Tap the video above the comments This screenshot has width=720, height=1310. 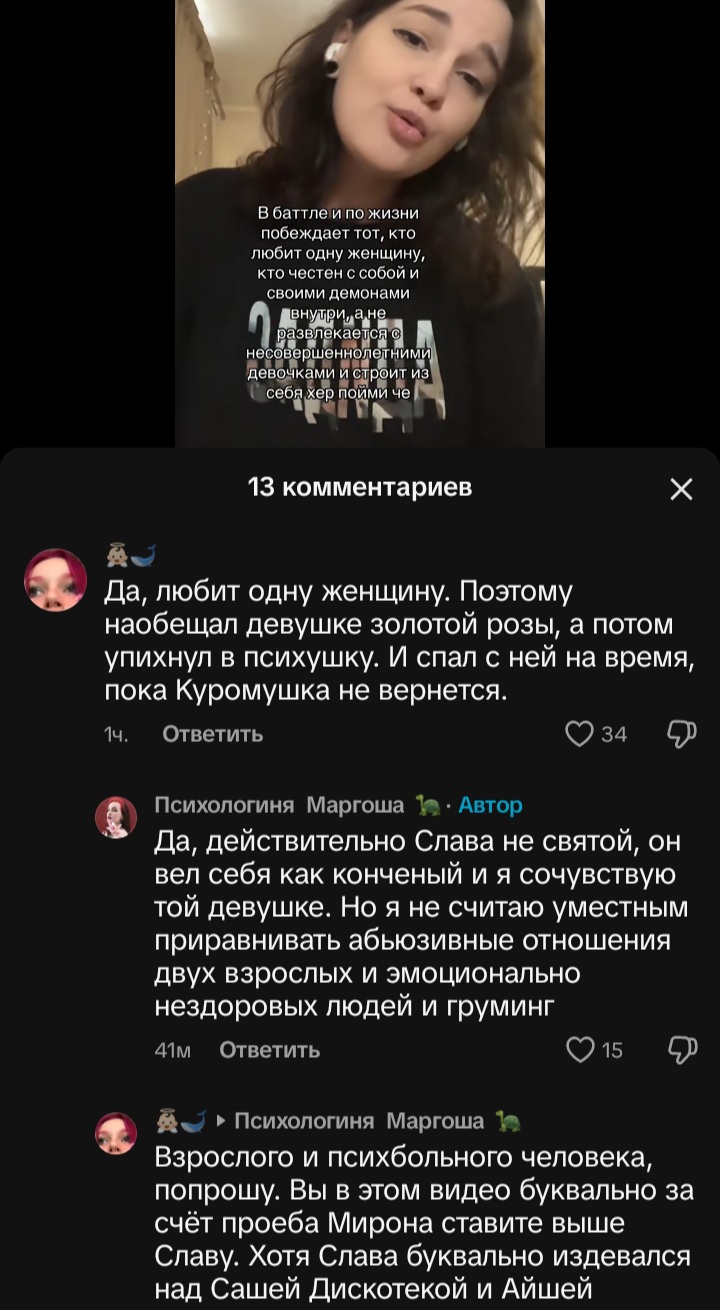point(360,223)
